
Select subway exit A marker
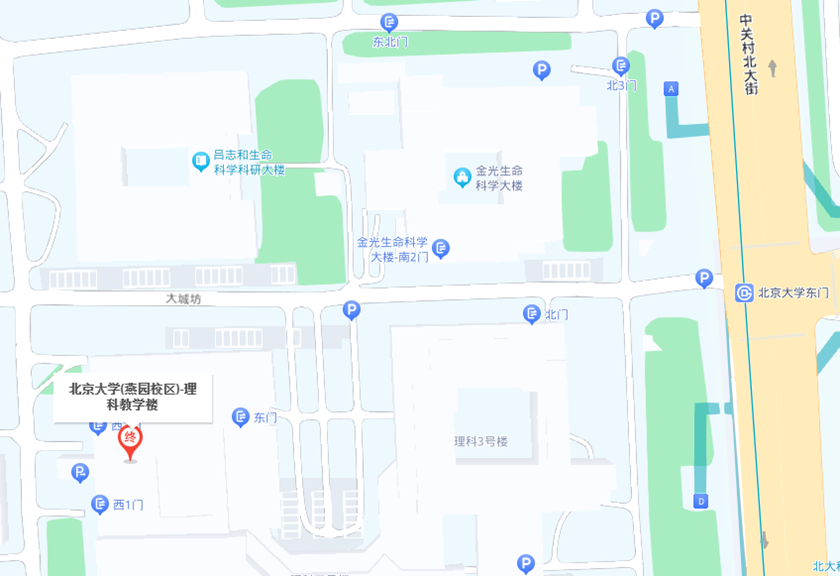click(x=671, y=89)
